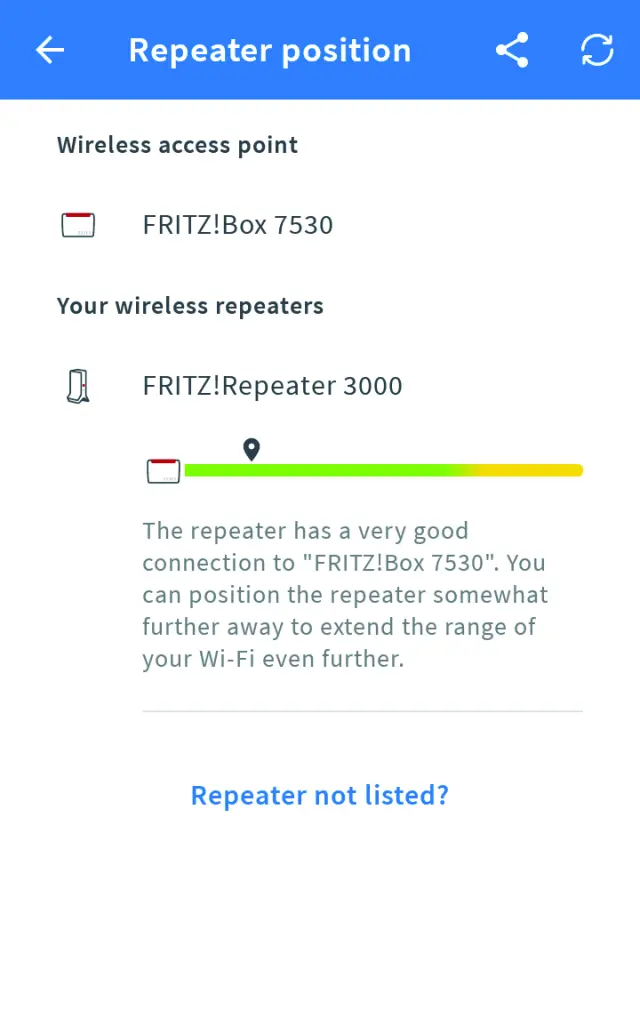Go back from Repeater position
This screenshot has height=1010, width=640.
click(50, 50)
